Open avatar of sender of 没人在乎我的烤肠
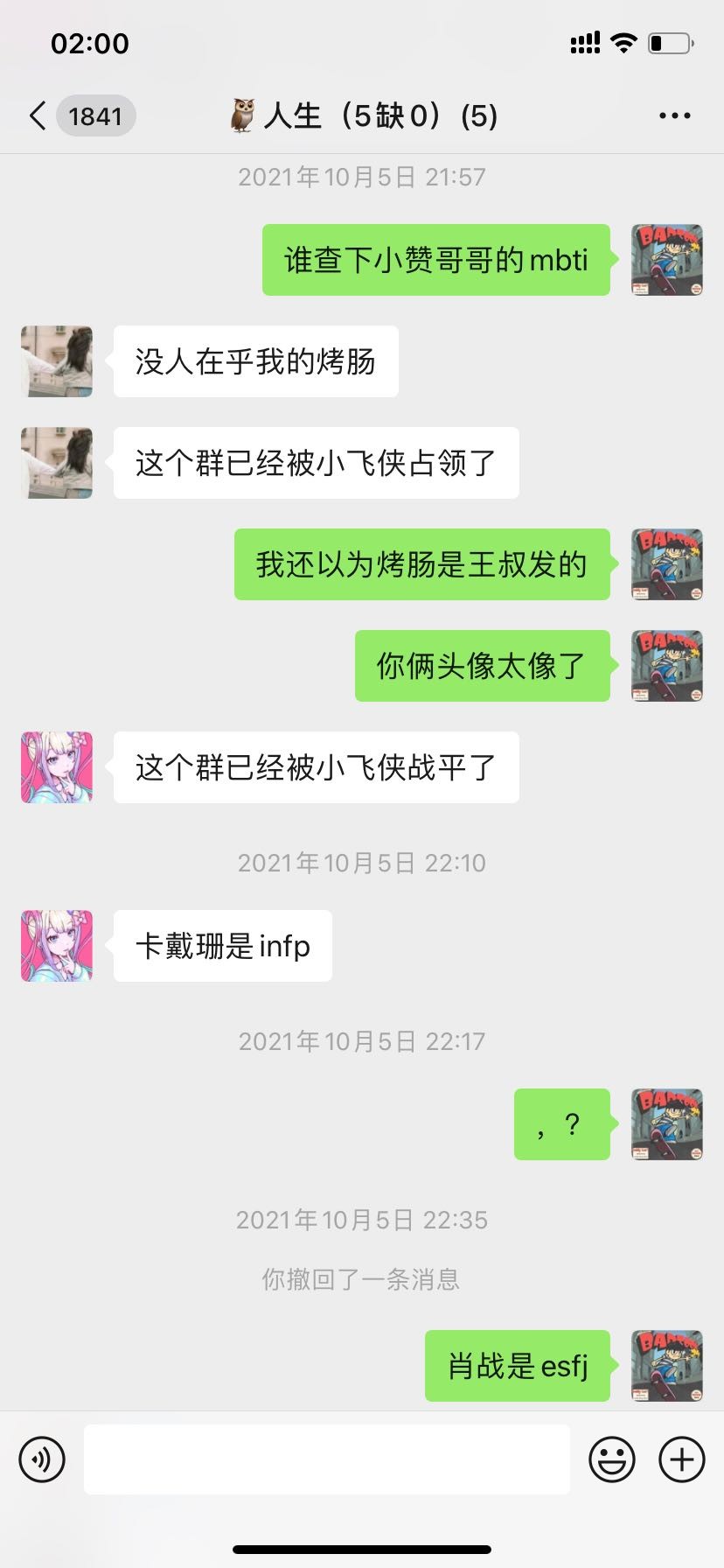This screenshot has width=724, height=1568. tap(57, 361)
